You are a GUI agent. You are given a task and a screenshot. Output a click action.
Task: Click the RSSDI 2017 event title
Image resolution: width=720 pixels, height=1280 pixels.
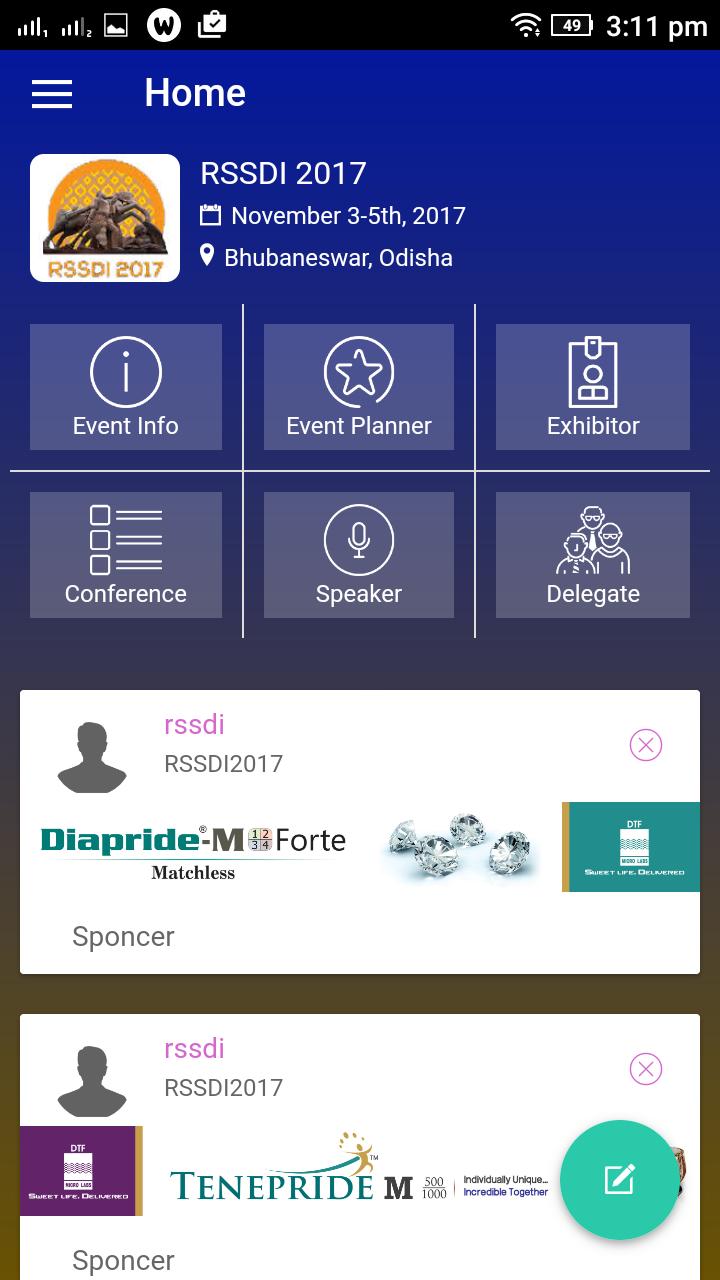pos(283,173)
